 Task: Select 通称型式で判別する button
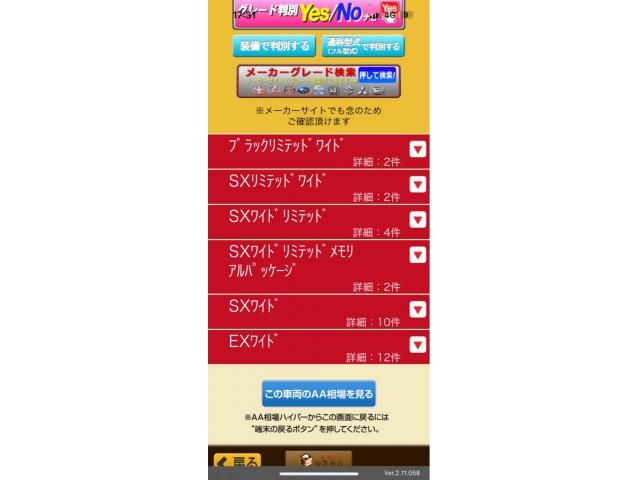[x=363, y=46]
